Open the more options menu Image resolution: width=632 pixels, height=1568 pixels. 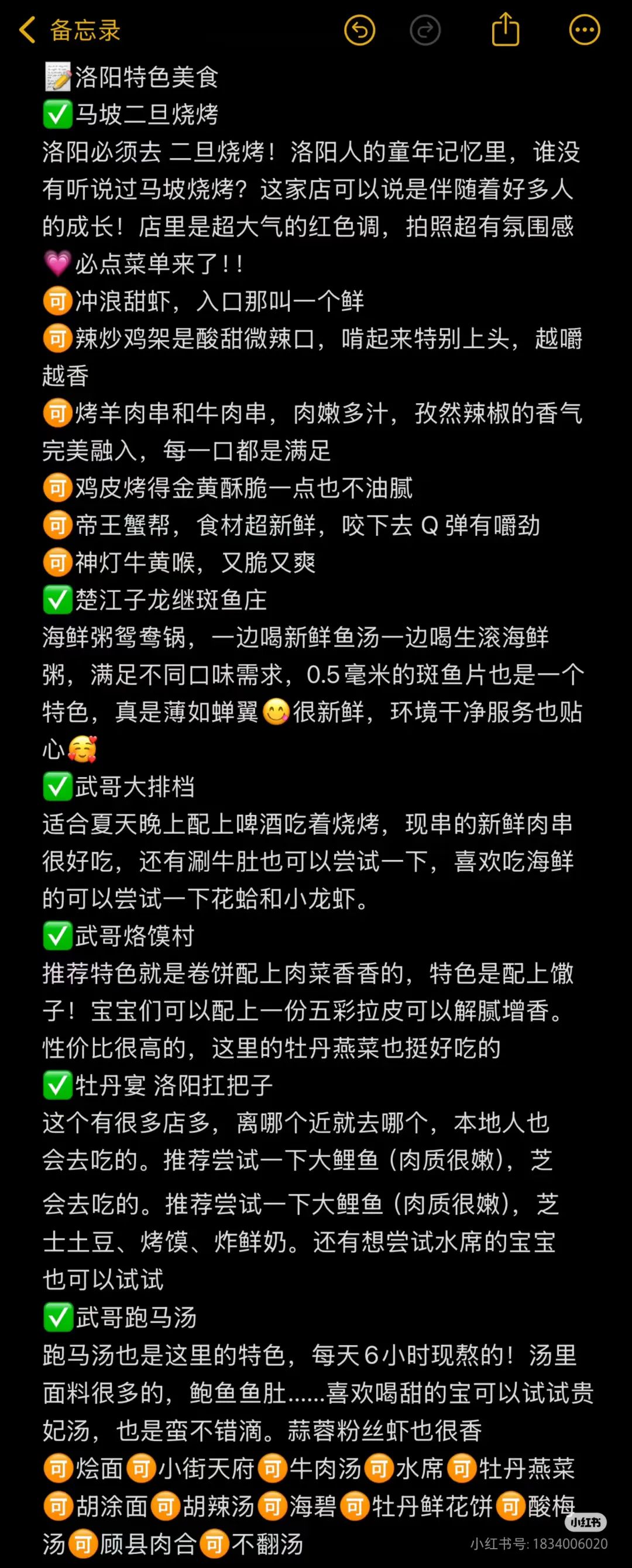[x=584, y=30]
